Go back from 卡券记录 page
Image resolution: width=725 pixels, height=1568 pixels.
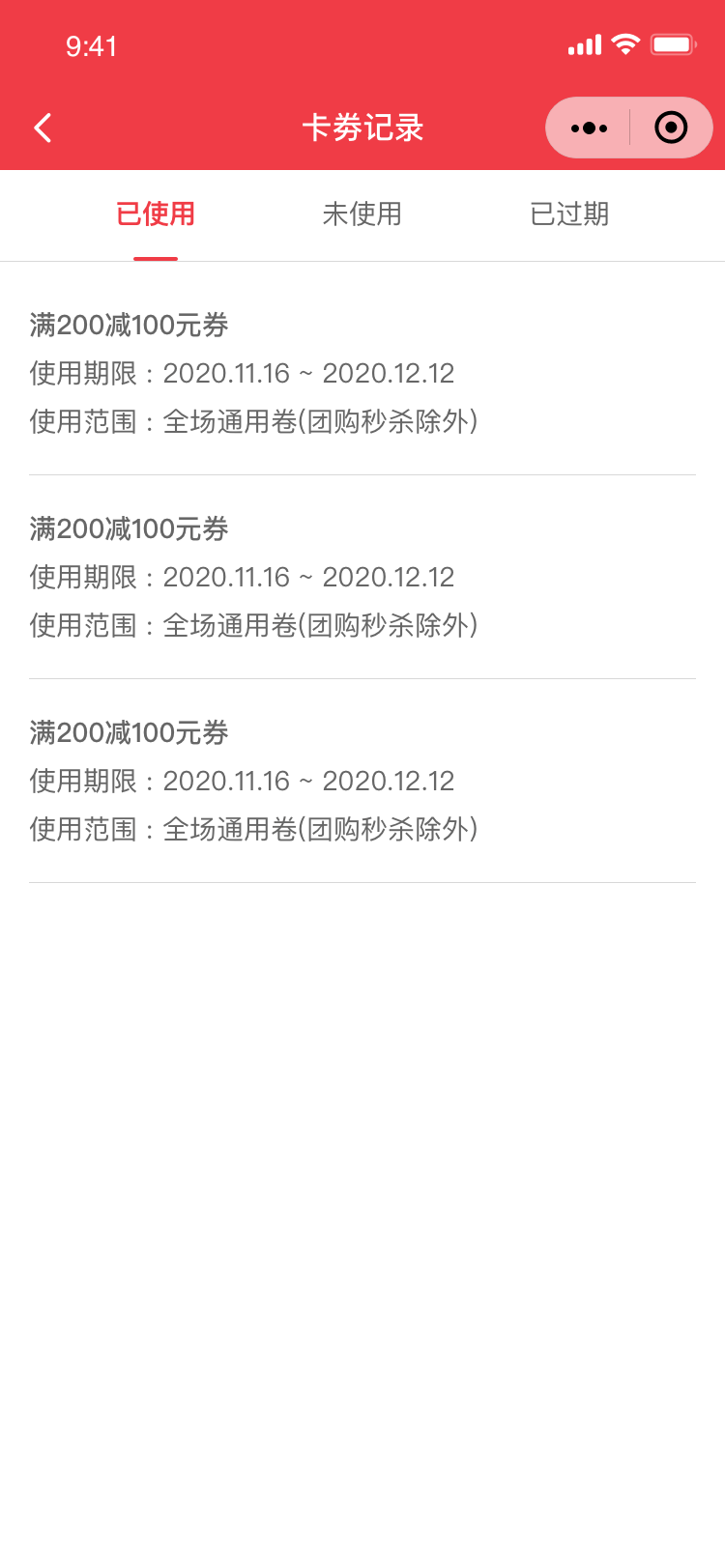tap(43, 128)
